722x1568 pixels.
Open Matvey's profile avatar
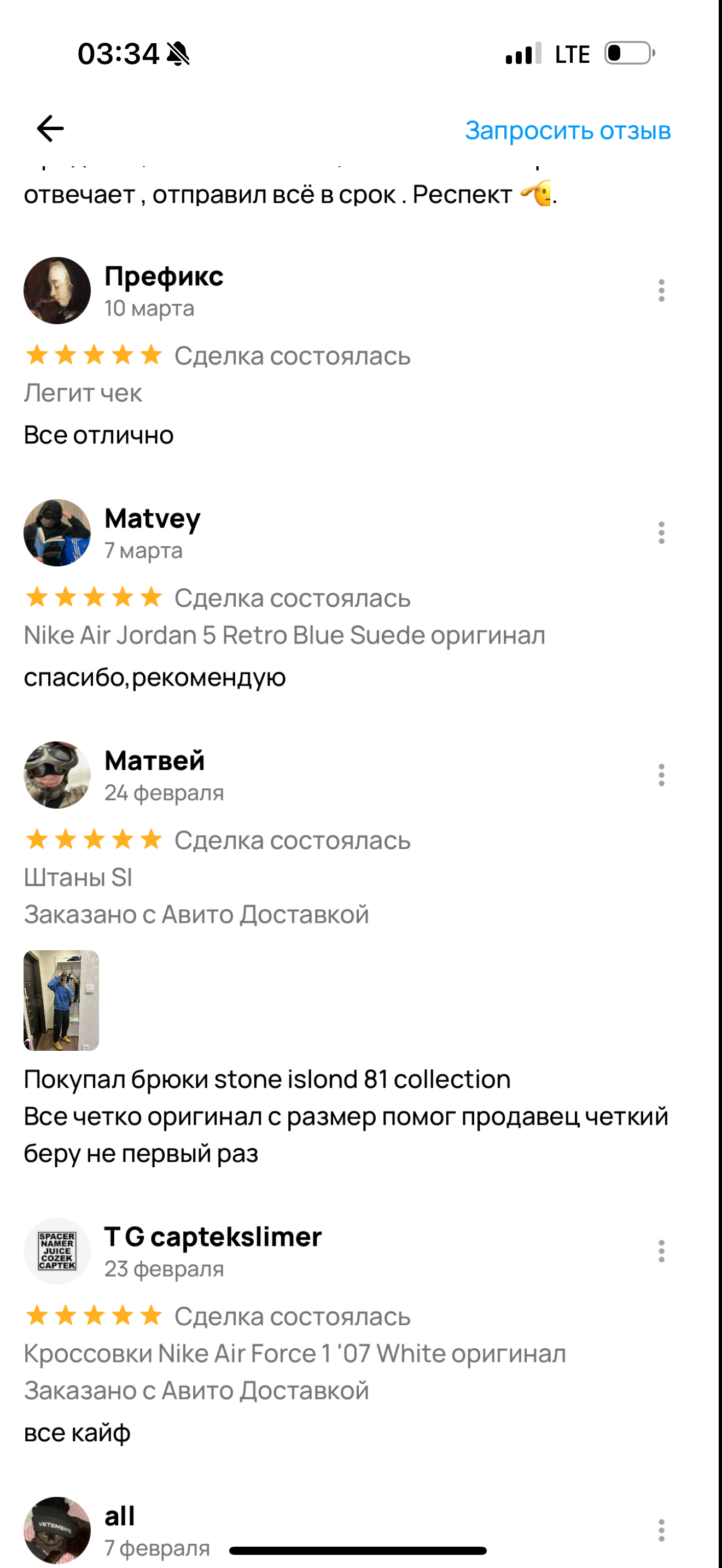57,533
